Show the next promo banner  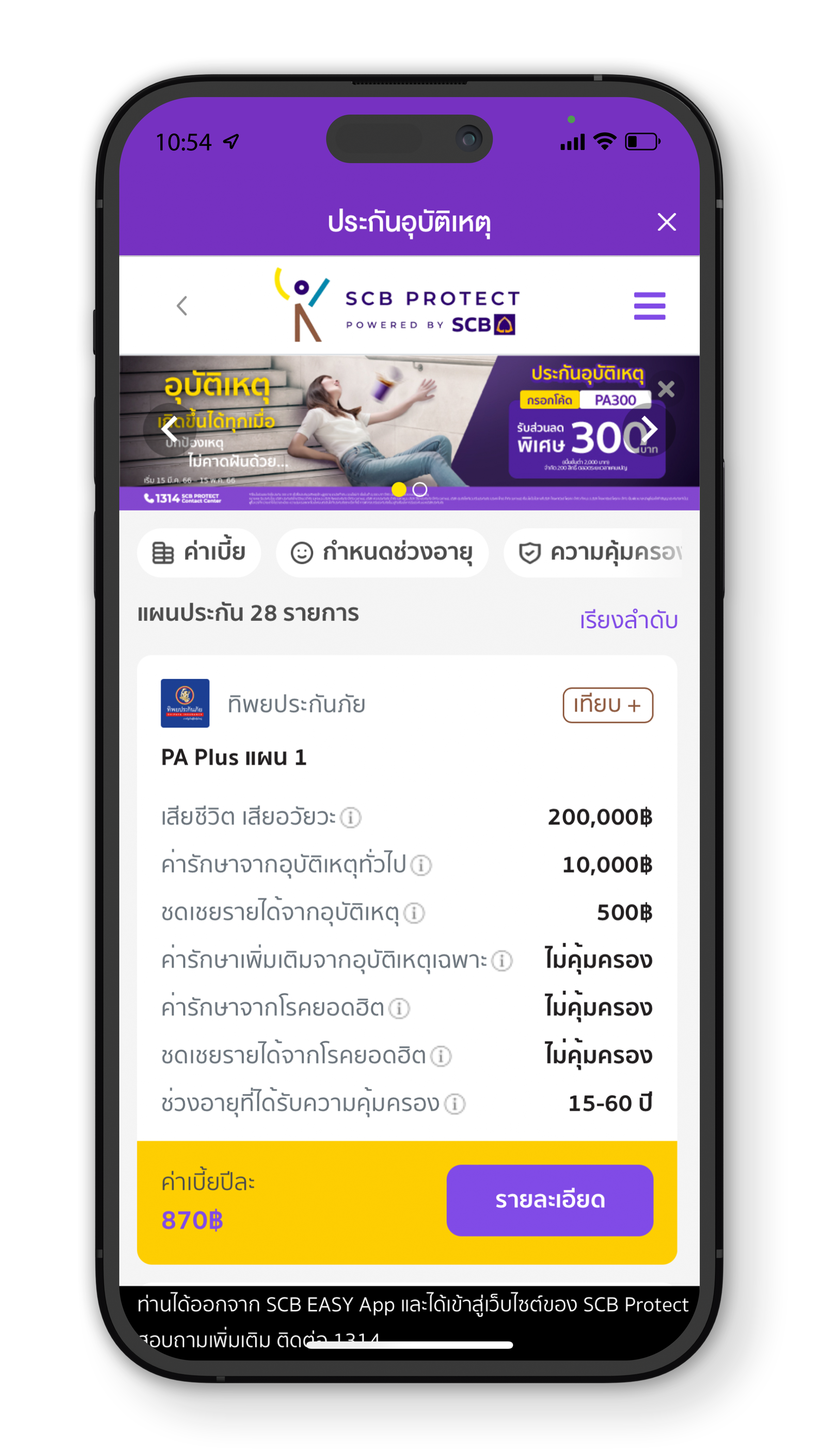click(648, 429)
